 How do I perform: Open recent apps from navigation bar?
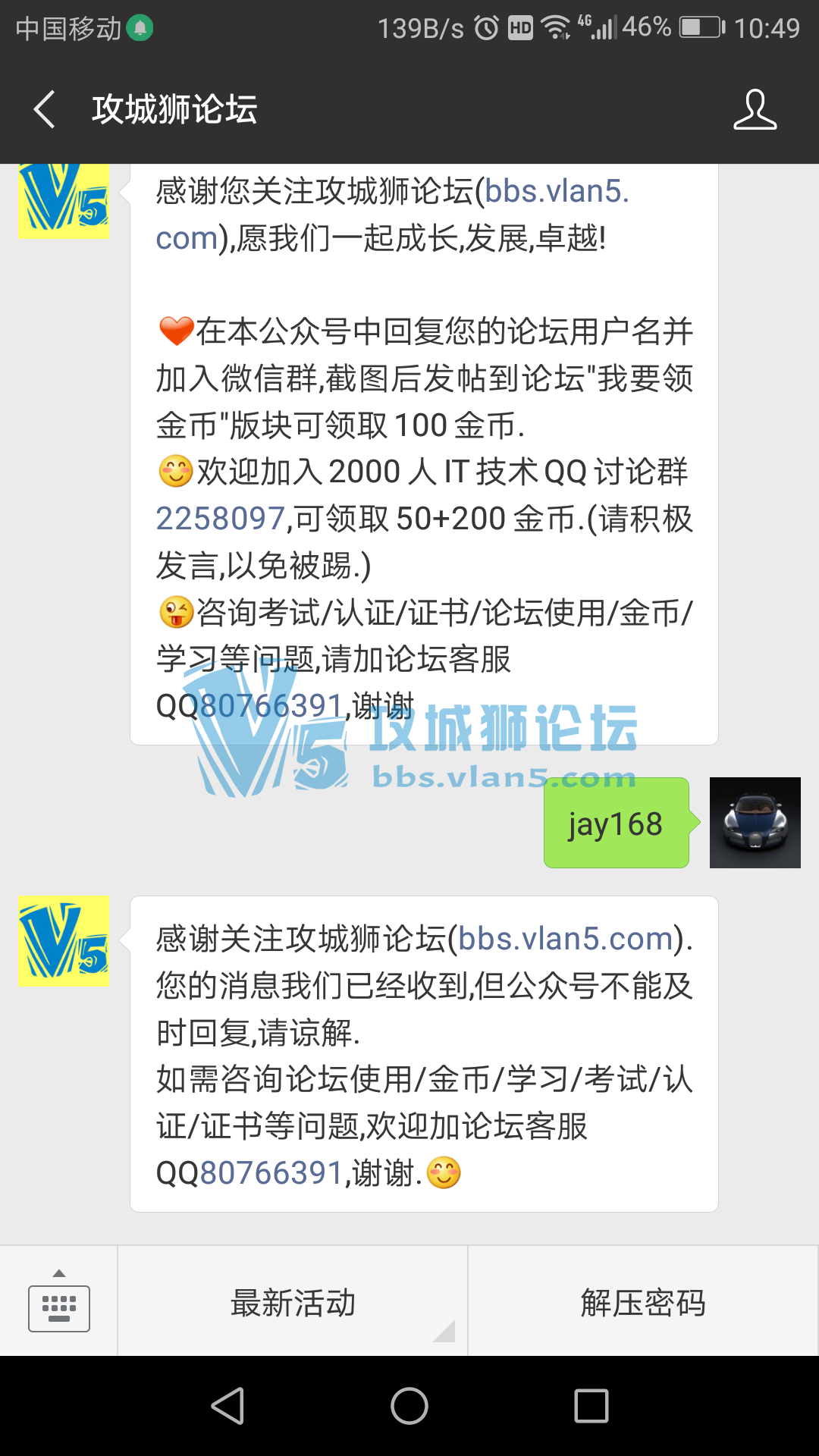591,1407
